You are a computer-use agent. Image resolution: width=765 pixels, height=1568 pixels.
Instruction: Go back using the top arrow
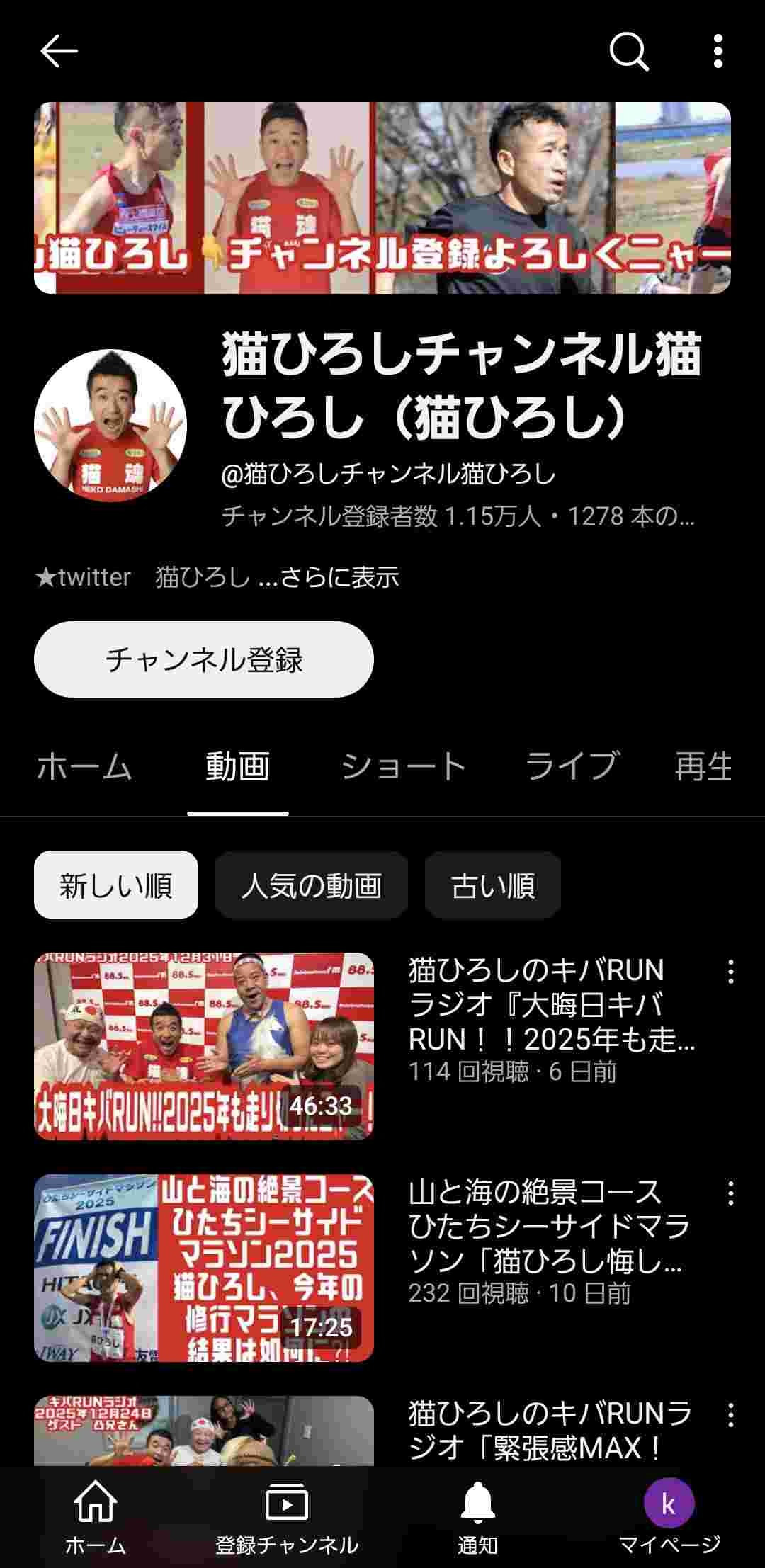58,52
